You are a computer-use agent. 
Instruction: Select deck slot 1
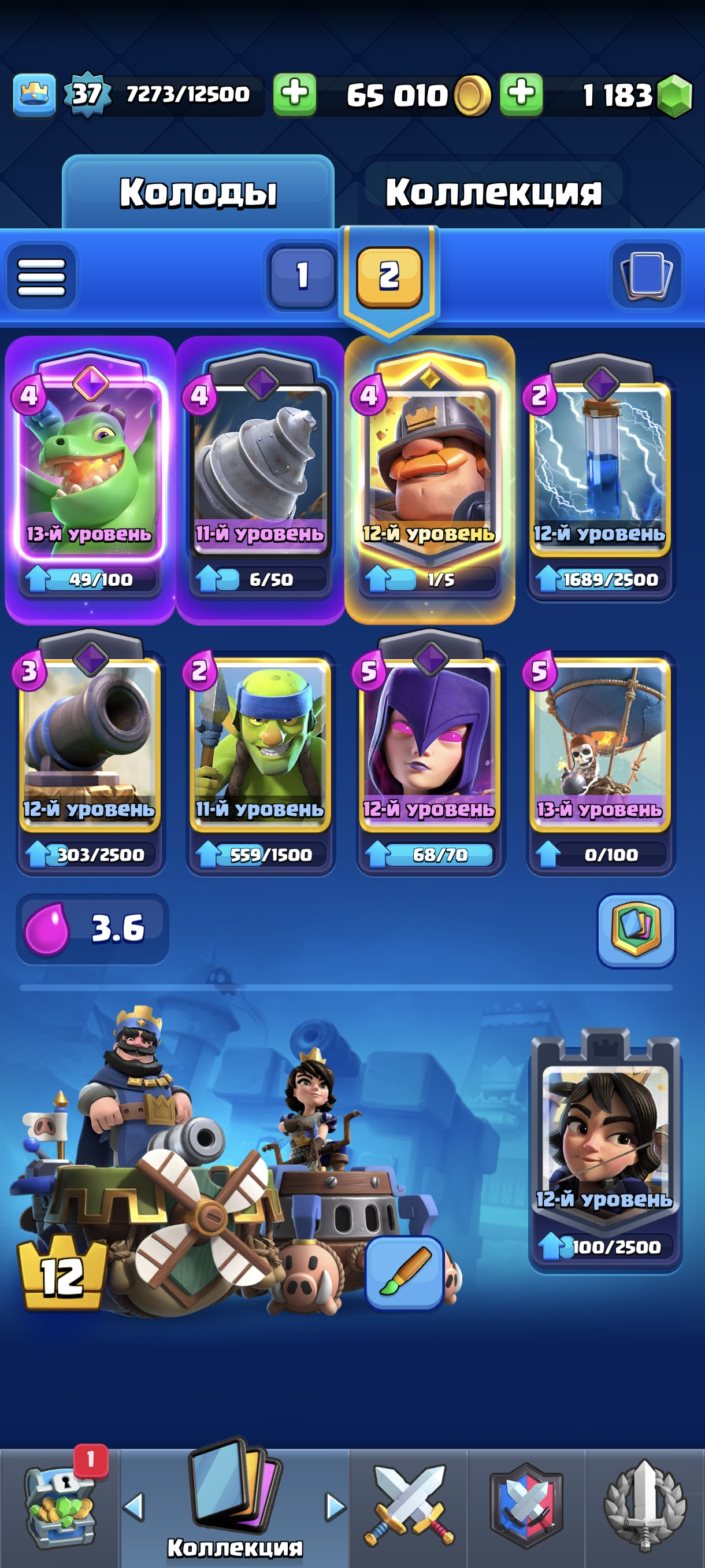pyautogui.click(x=302, y=276)
